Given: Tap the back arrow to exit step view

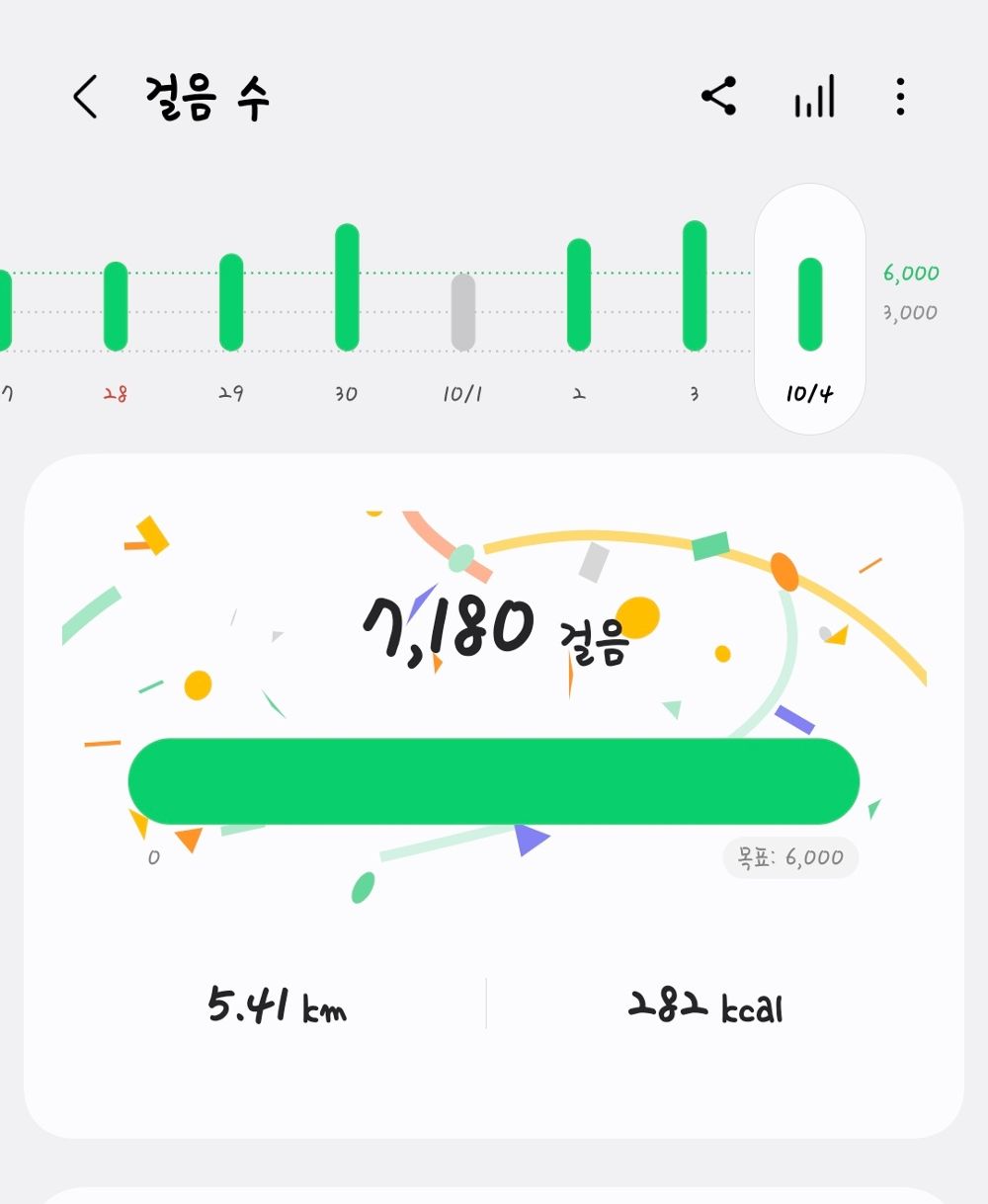Looking at the screenshot, I should (x=85, y=96).
